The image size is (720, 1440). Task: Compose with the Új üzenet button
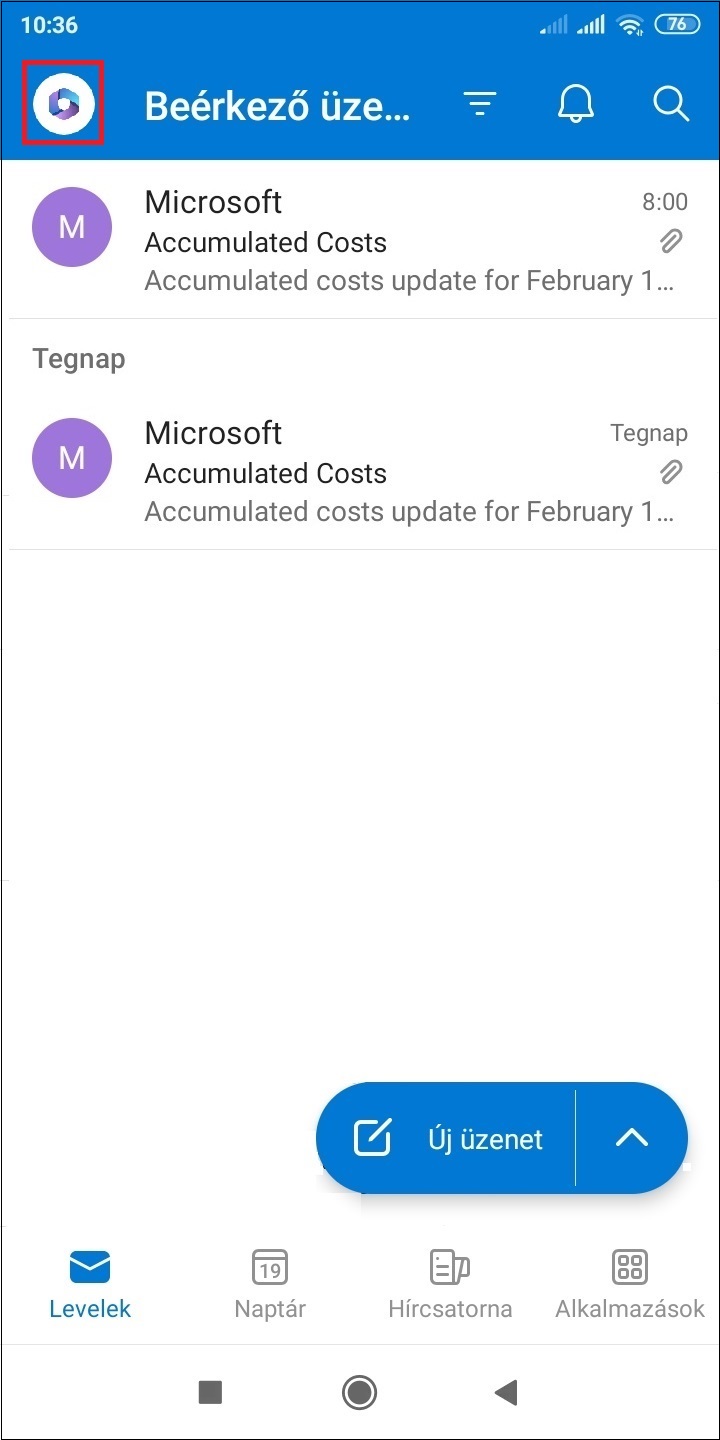click(x=448, y=1138)
